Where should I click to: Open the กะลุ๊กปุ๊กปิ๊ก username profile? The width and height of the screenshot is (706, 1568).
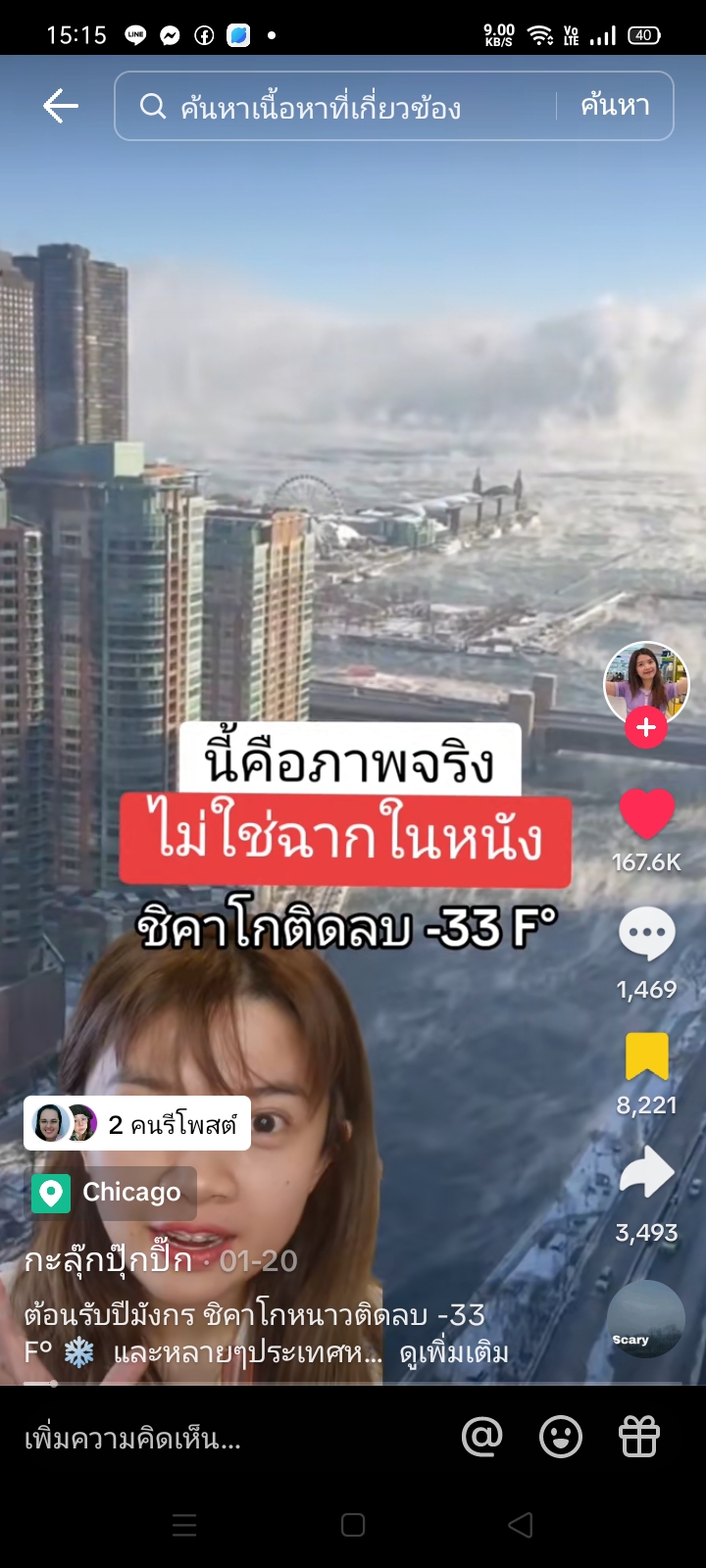click(x=108, y=1260)
